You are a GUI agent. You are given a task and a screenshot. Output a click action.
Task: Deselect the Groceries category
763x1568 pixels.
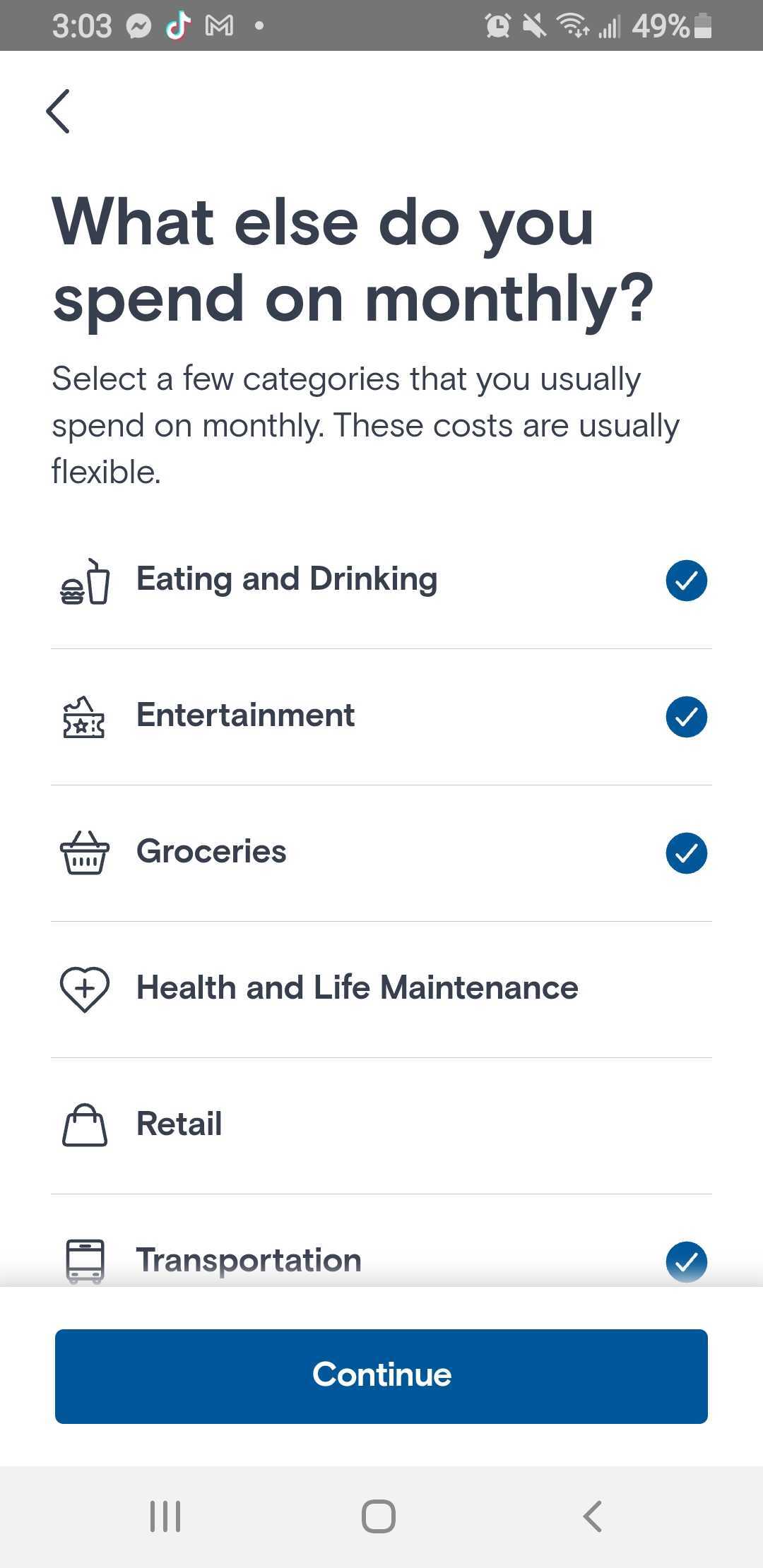point(381,853)
